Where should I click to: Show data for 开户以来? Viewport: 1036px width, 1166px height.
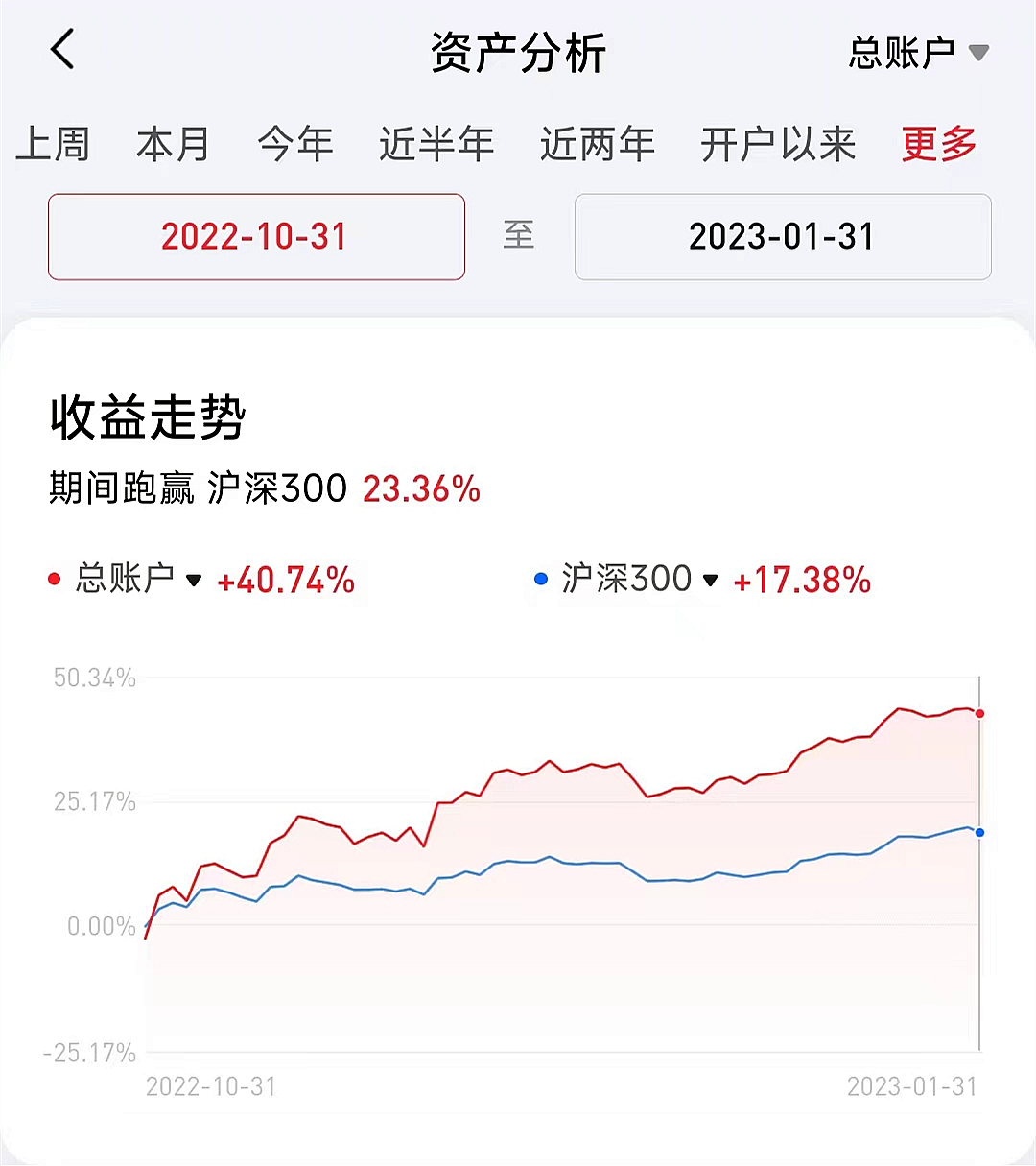click(x=778, y=144)
